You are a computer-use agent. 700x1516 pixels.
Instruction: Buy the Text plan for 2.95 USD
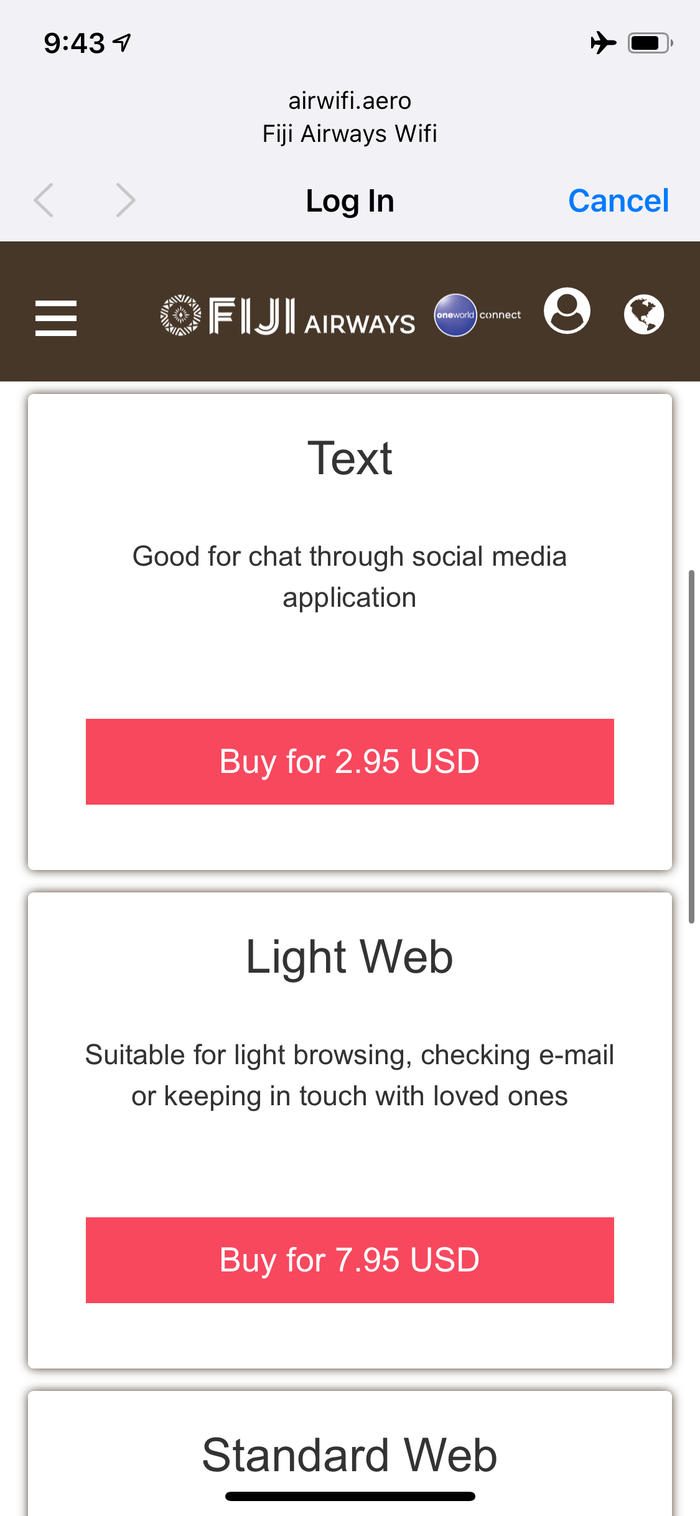coord(350,761)
